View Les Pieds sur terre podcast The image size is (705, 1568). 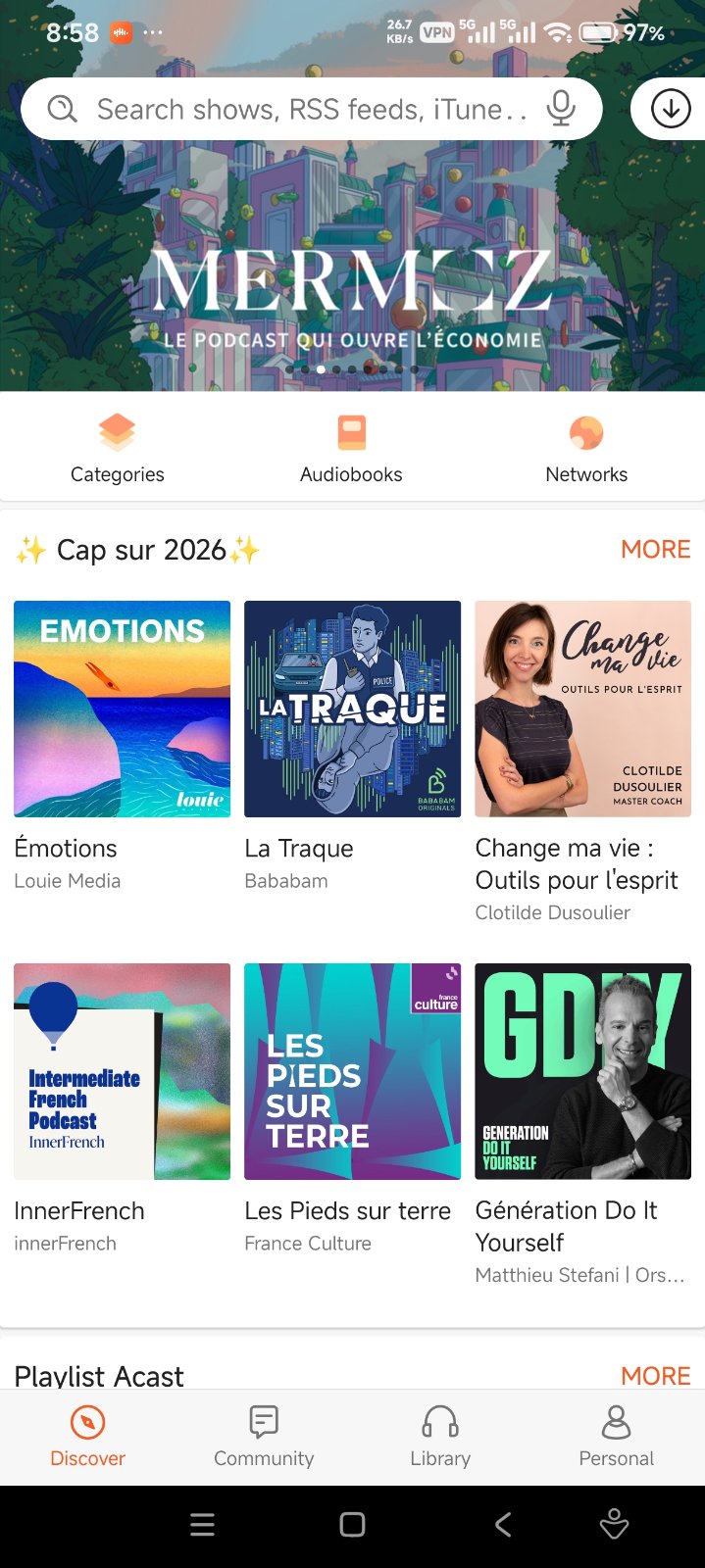coord(352,1071)
